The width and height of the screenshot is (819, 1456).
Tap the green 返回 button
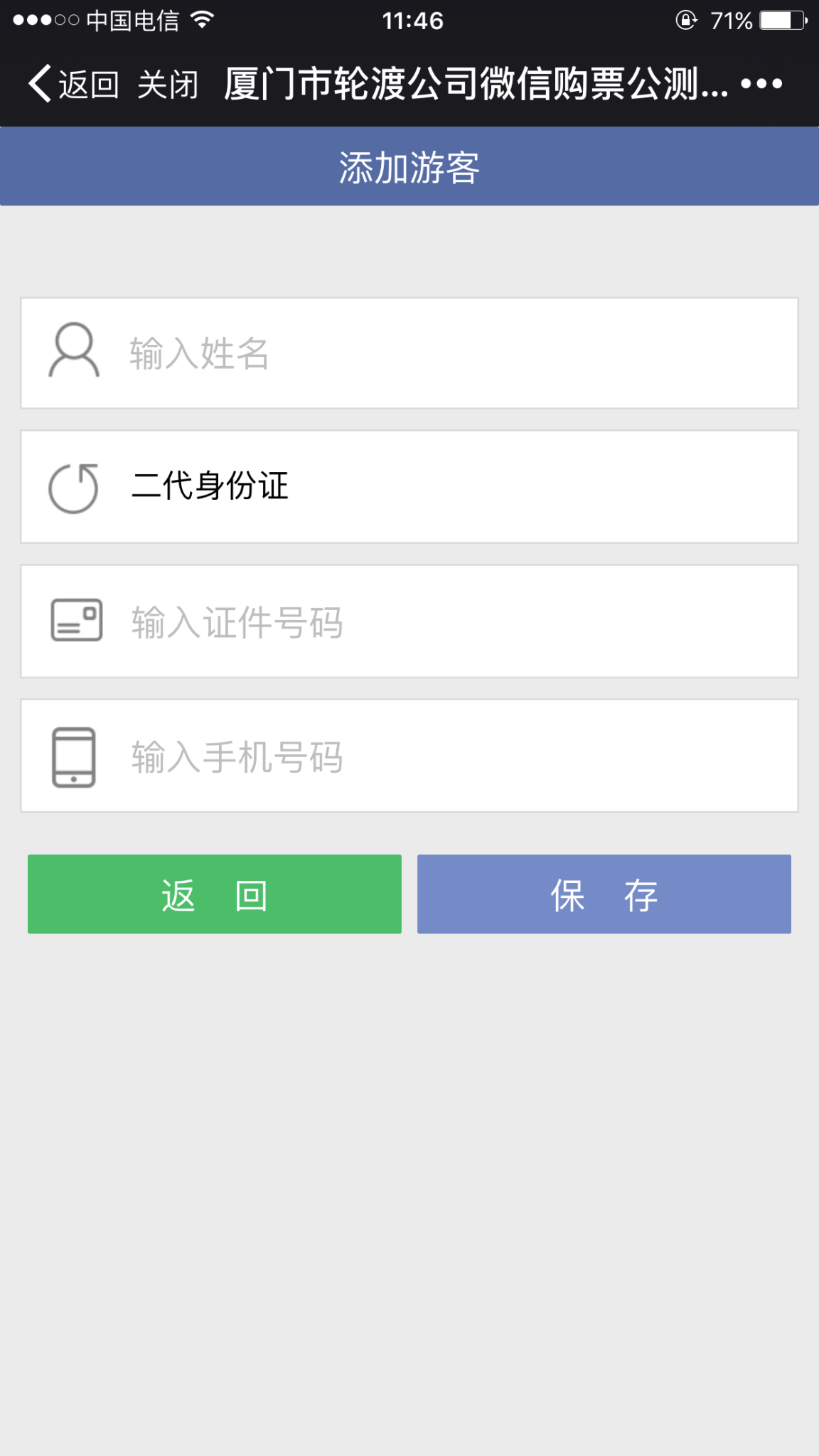215,894
